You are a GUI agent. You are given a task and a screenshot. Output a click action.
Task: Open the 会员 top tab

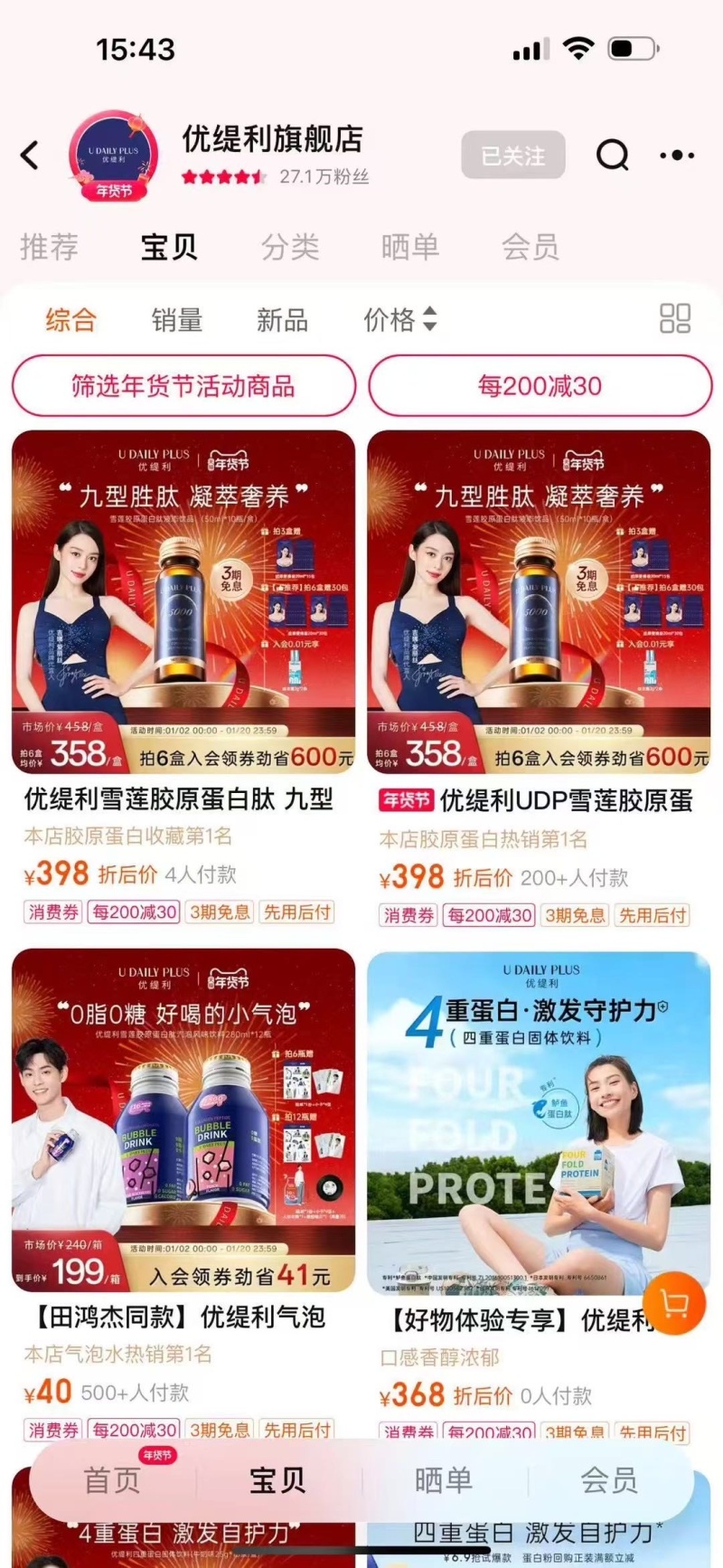click(x=530, y=246)
